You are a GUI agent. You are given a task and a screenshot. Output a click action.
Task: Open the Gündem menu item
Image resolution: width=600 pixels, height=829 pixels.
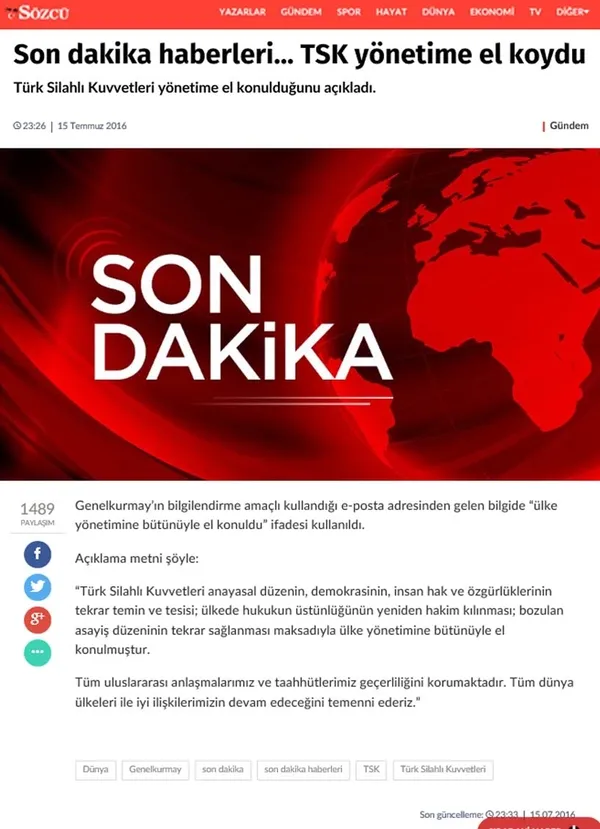coord(301,12)
